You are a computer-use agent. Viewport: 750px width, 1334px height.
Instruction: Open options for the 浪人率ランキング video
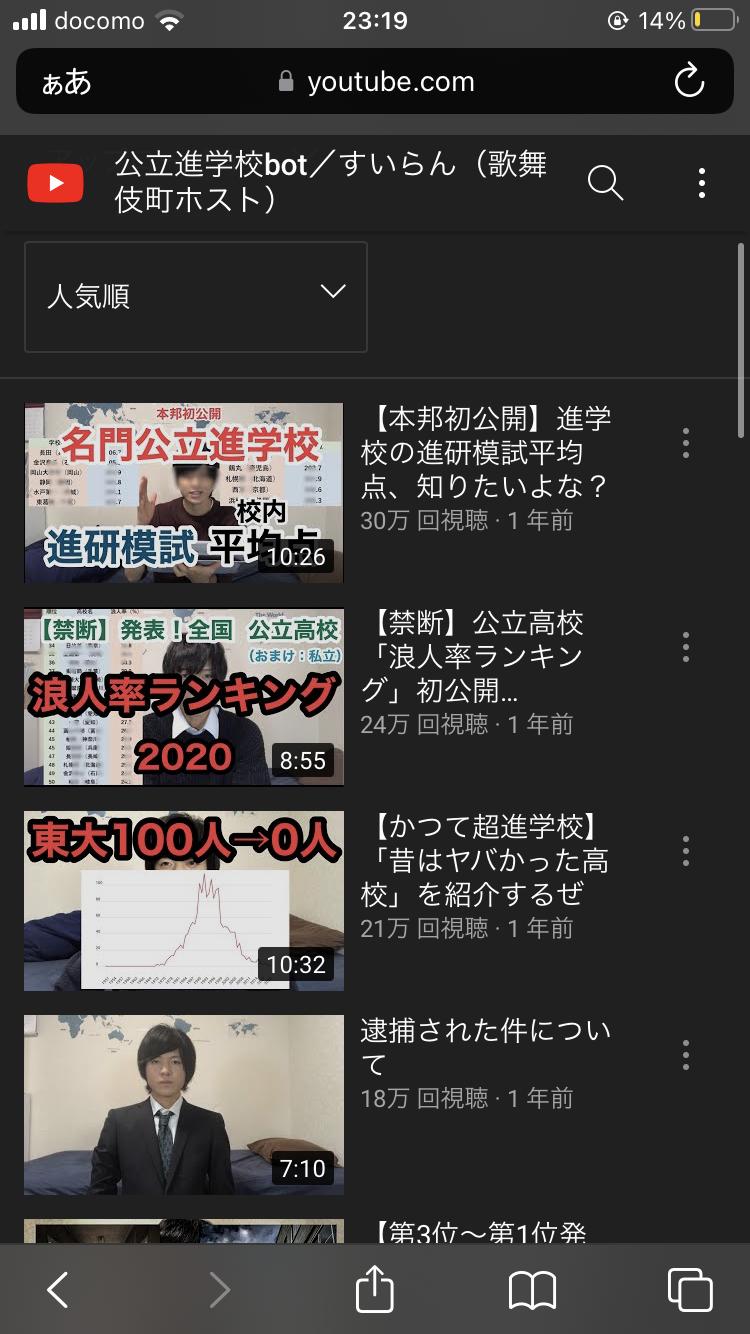[686, 647]
